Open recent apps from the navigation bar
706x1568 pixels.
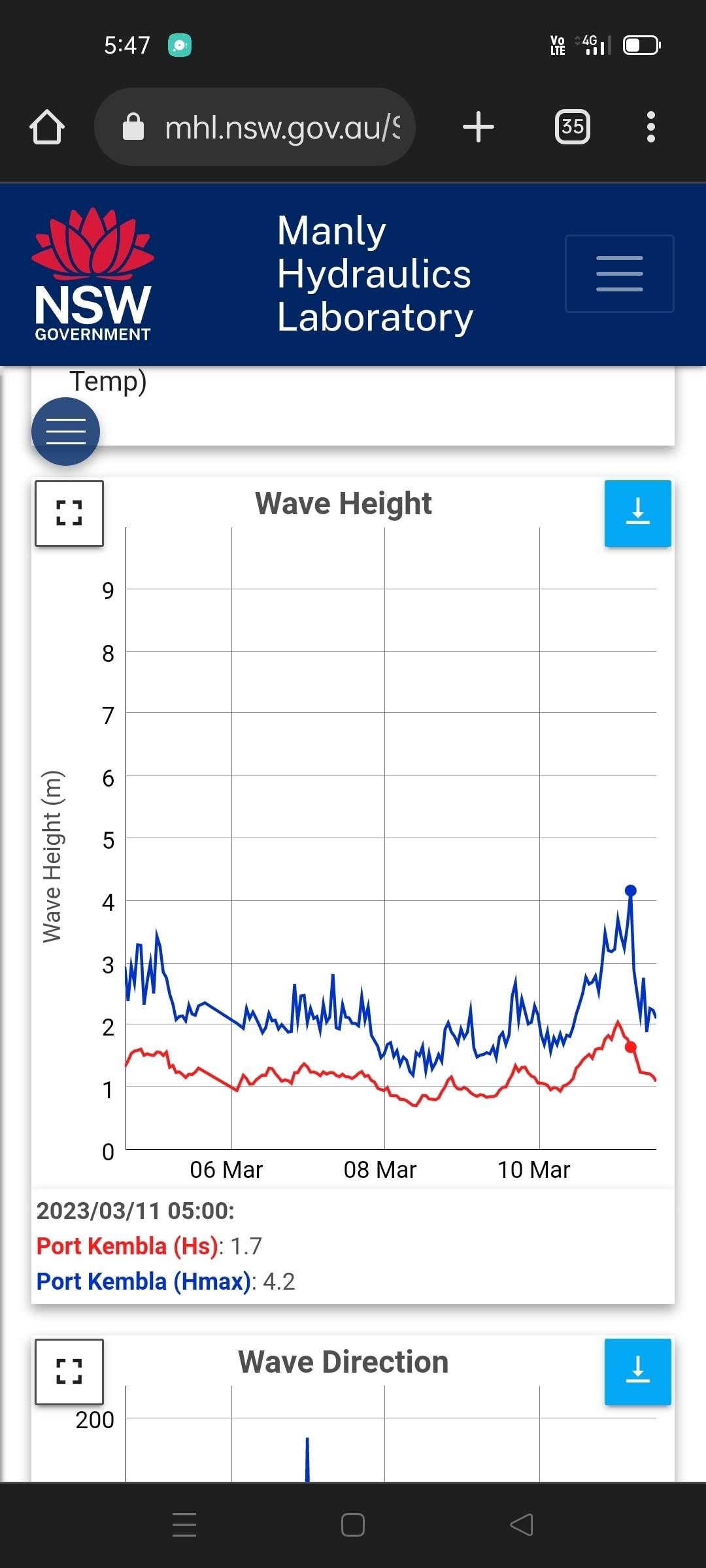pyautogui.click(x=184, y=1525)
